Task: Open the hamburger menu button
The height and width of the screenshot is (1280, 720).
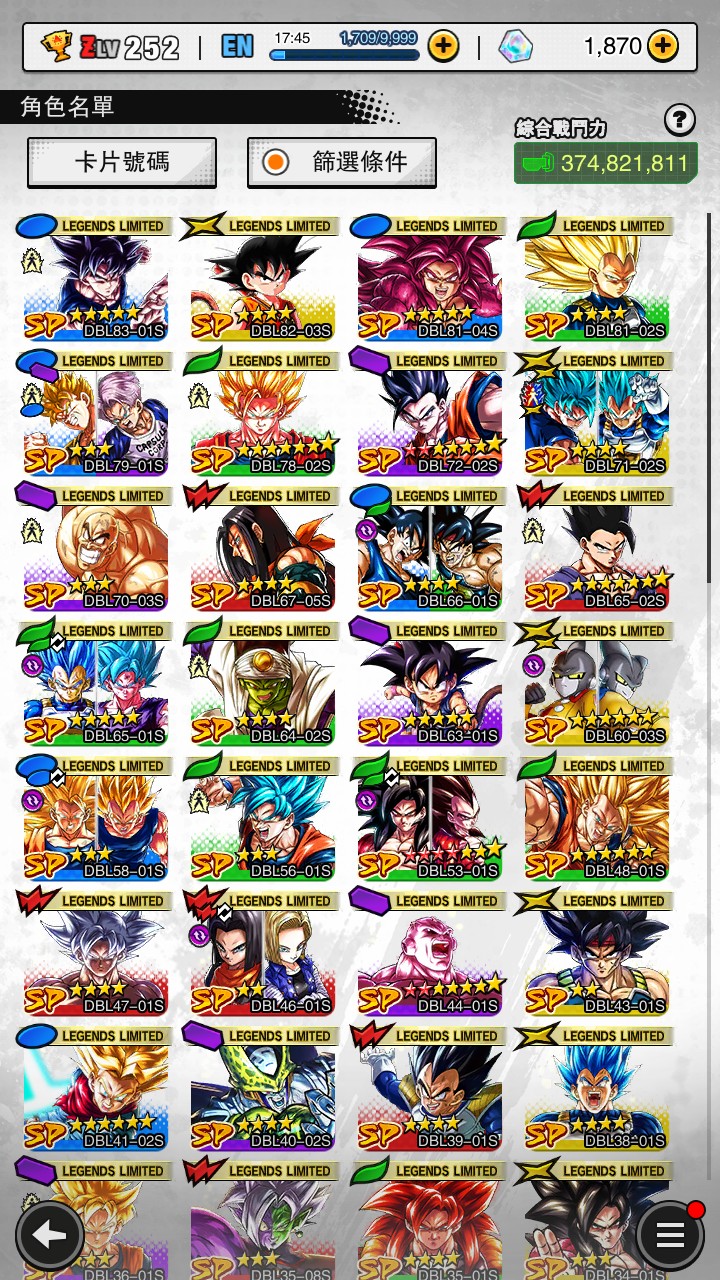Action: (670, 1235)
